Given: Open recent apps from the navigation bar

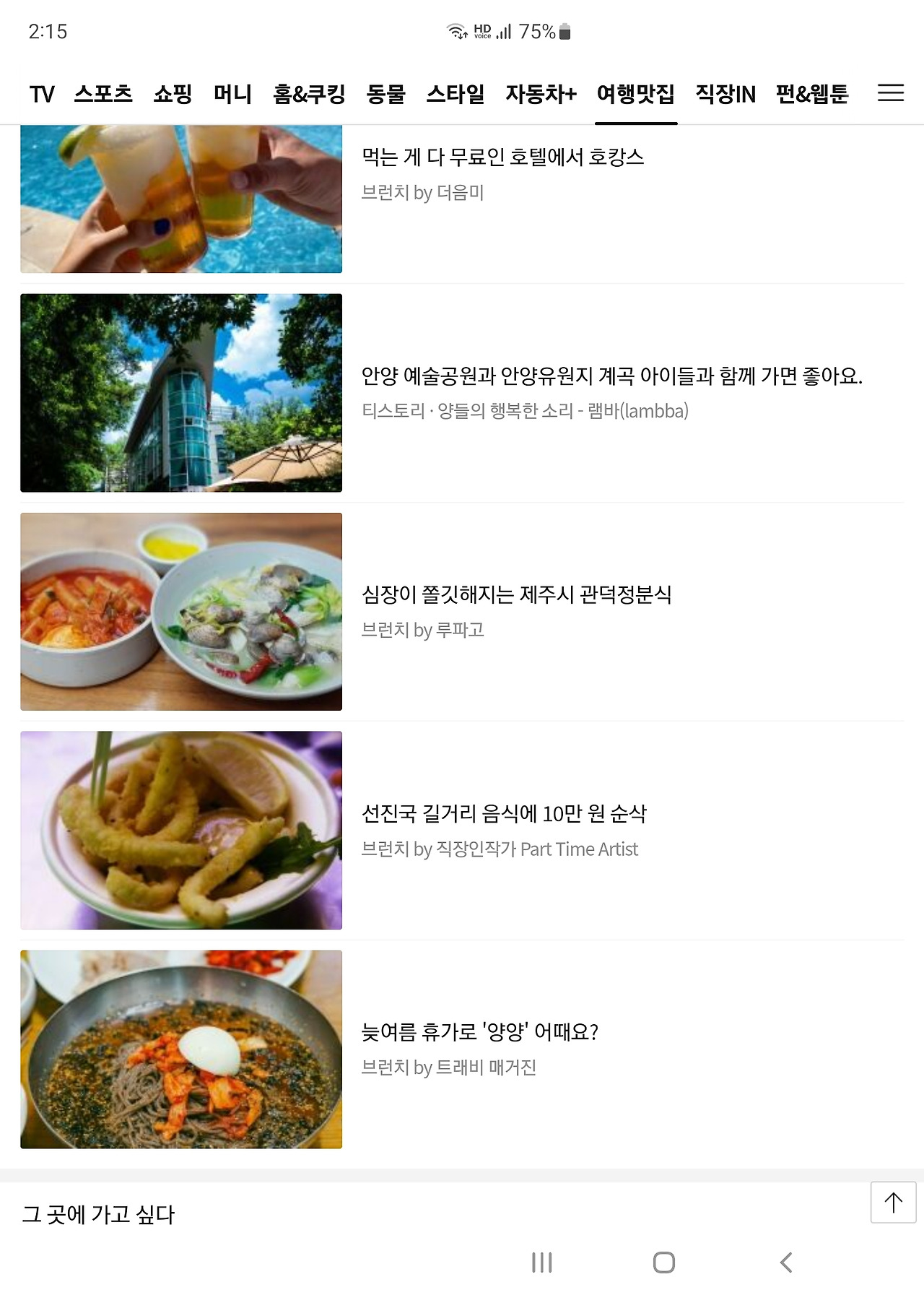Looking at the screenshot, I should coord(541,1262).
